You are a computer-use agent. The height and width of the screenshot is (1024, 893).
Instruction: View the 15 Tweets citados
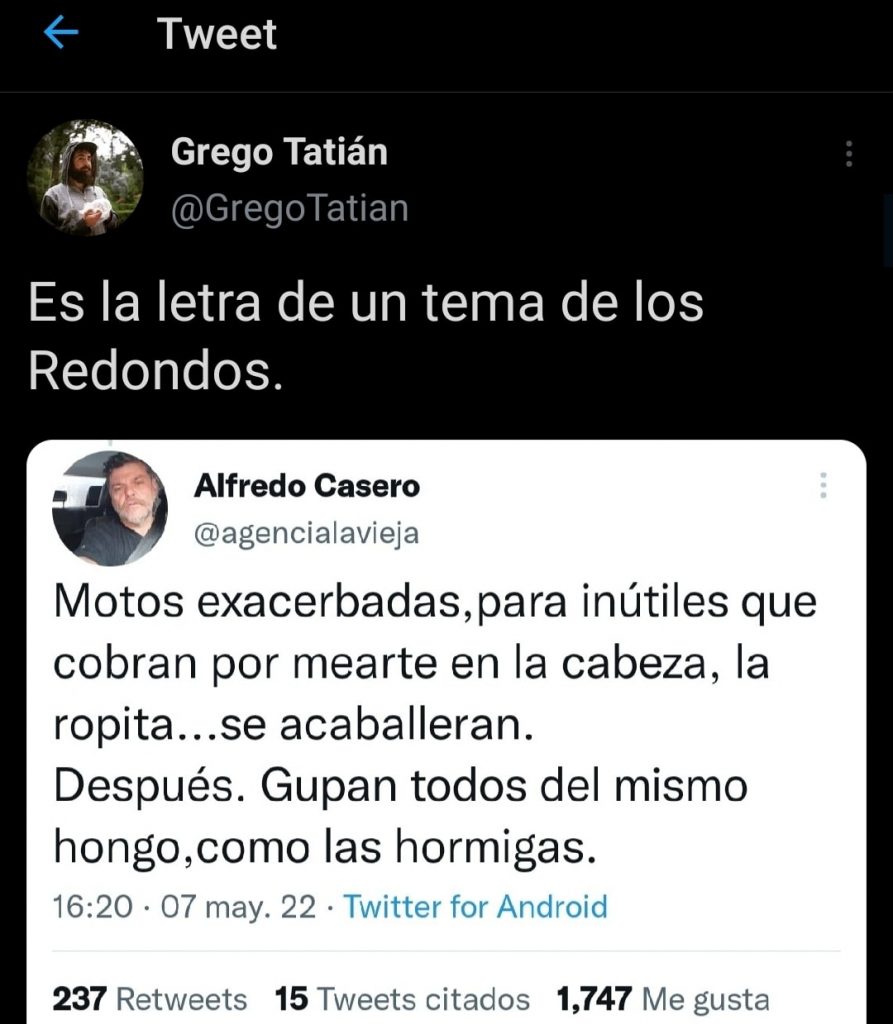click(402, 998)
